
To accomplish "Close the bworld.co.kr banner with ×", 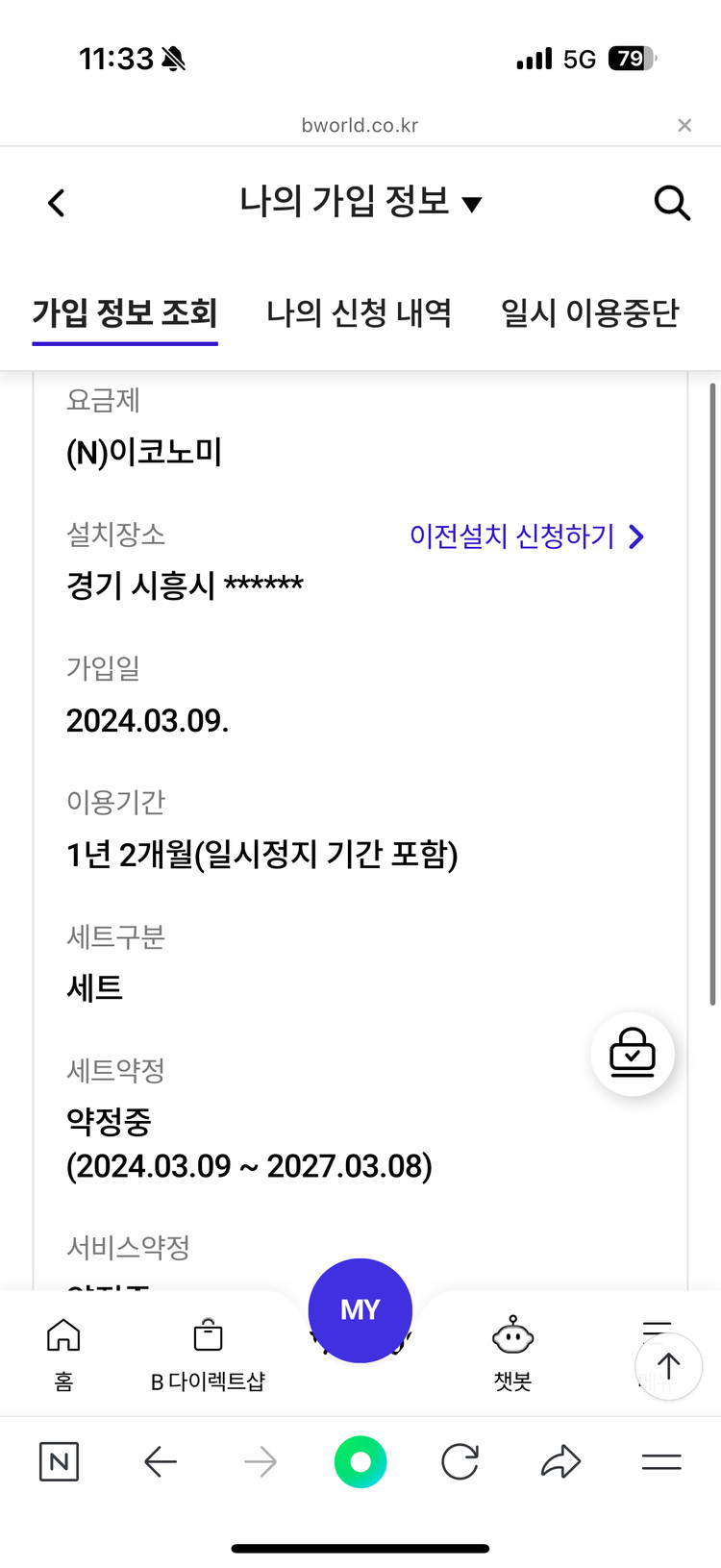I will pyautogui.click(x=684, y=125).
